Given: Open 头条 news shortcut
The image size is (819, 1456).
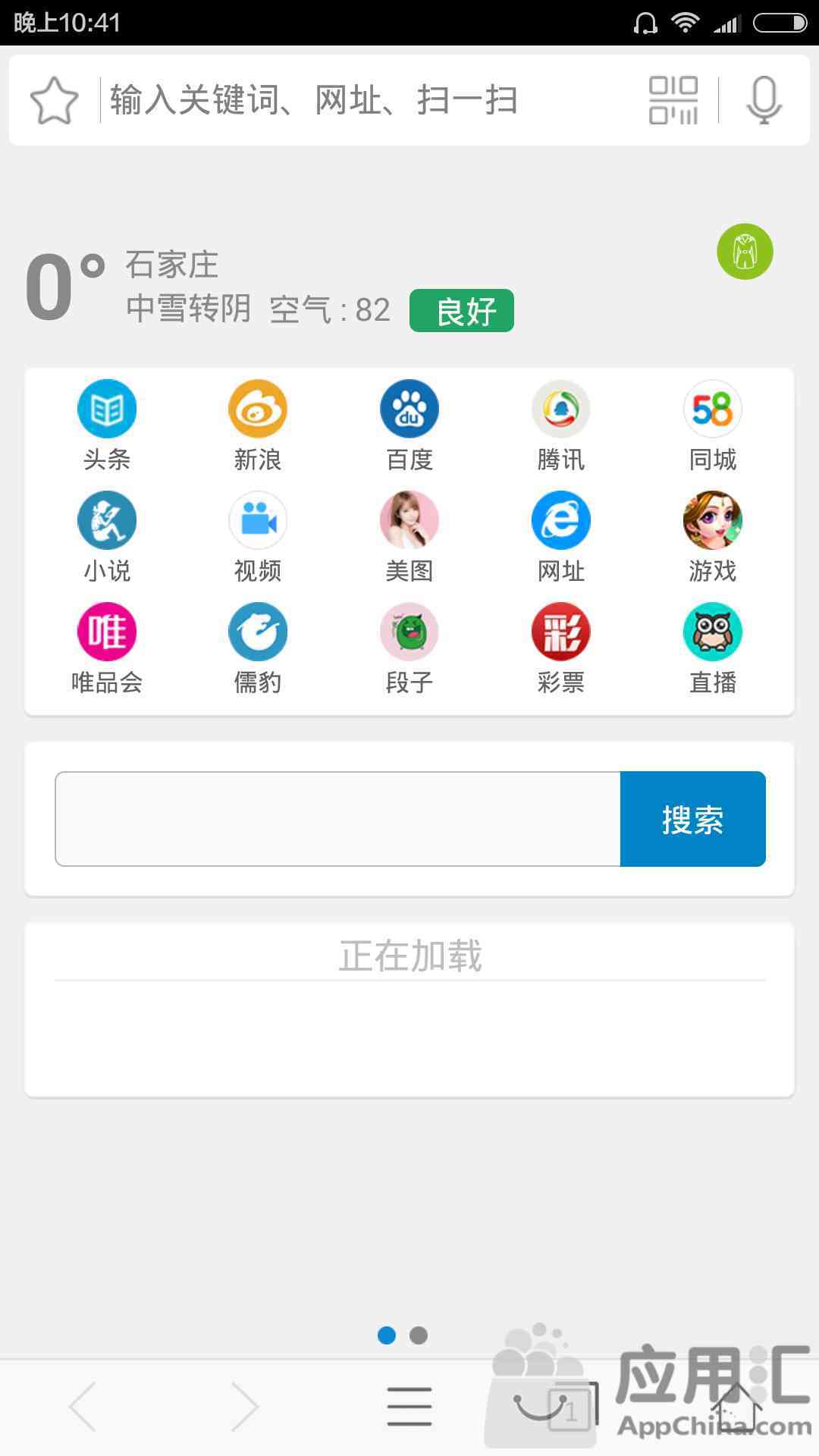Looking at the screenshot, I should pos(107,425).
